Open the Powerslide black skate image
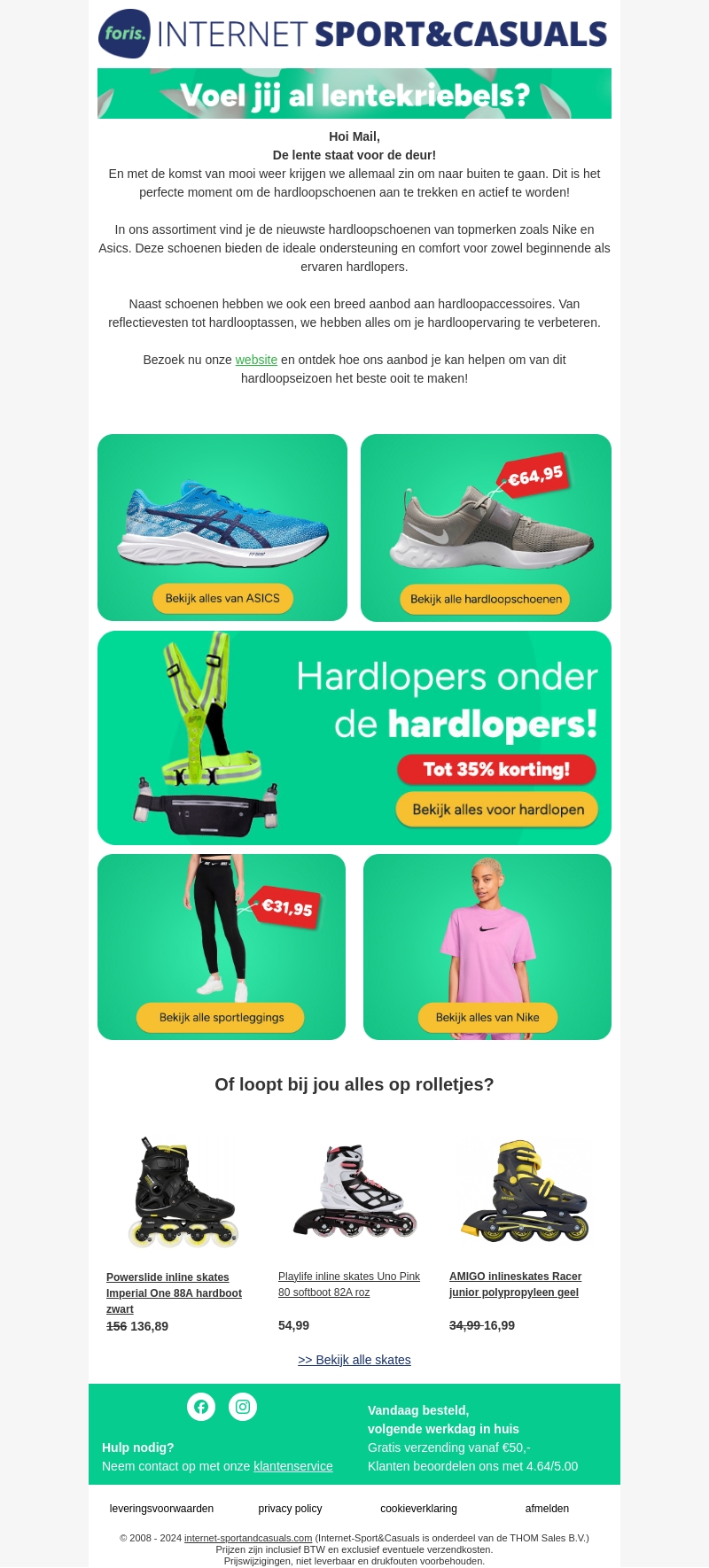The image size is (709, 1568). [183, 1192]
